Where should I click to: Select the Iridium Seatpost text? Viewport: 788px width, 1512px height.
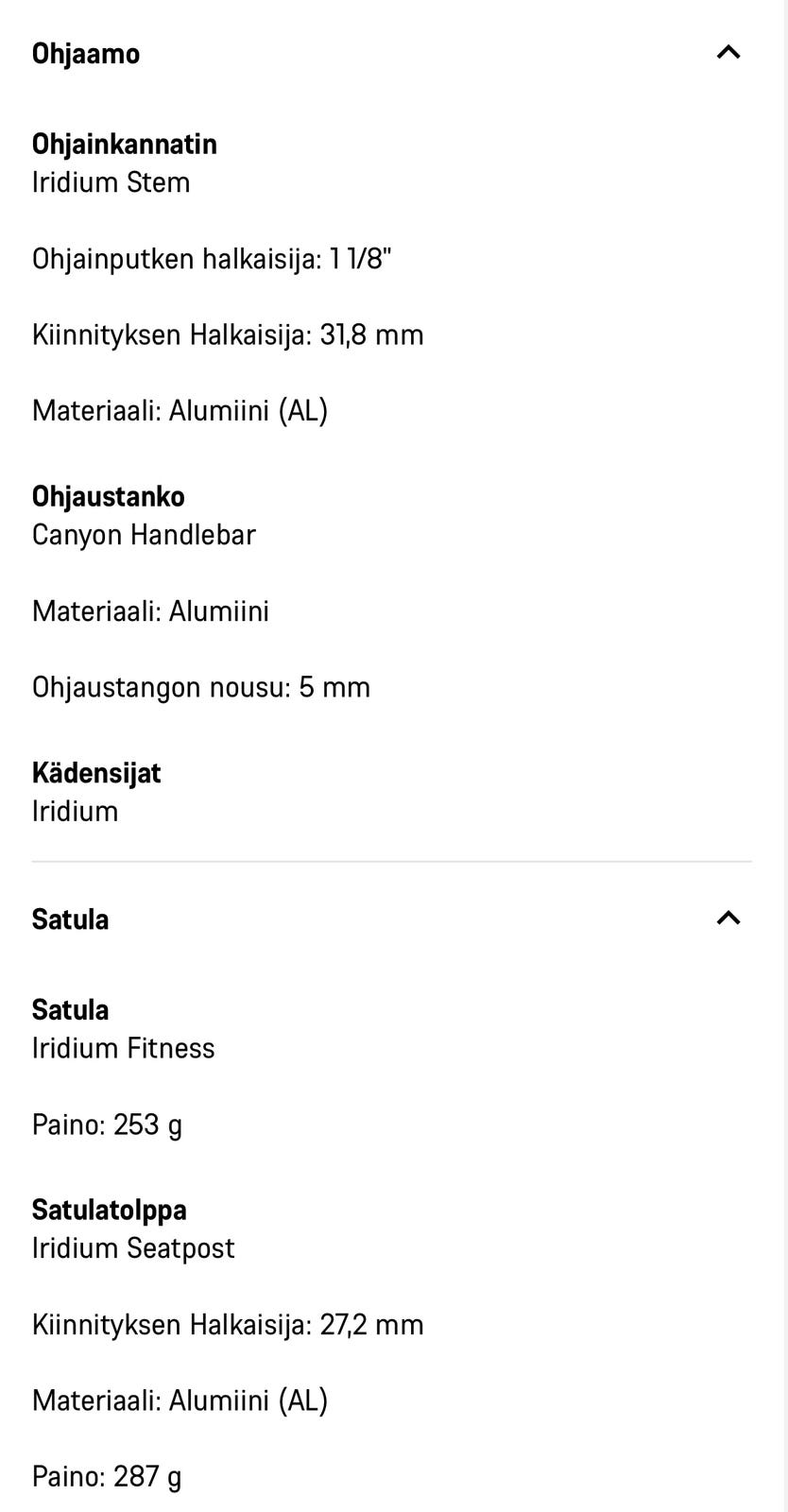pos(133,1248)
